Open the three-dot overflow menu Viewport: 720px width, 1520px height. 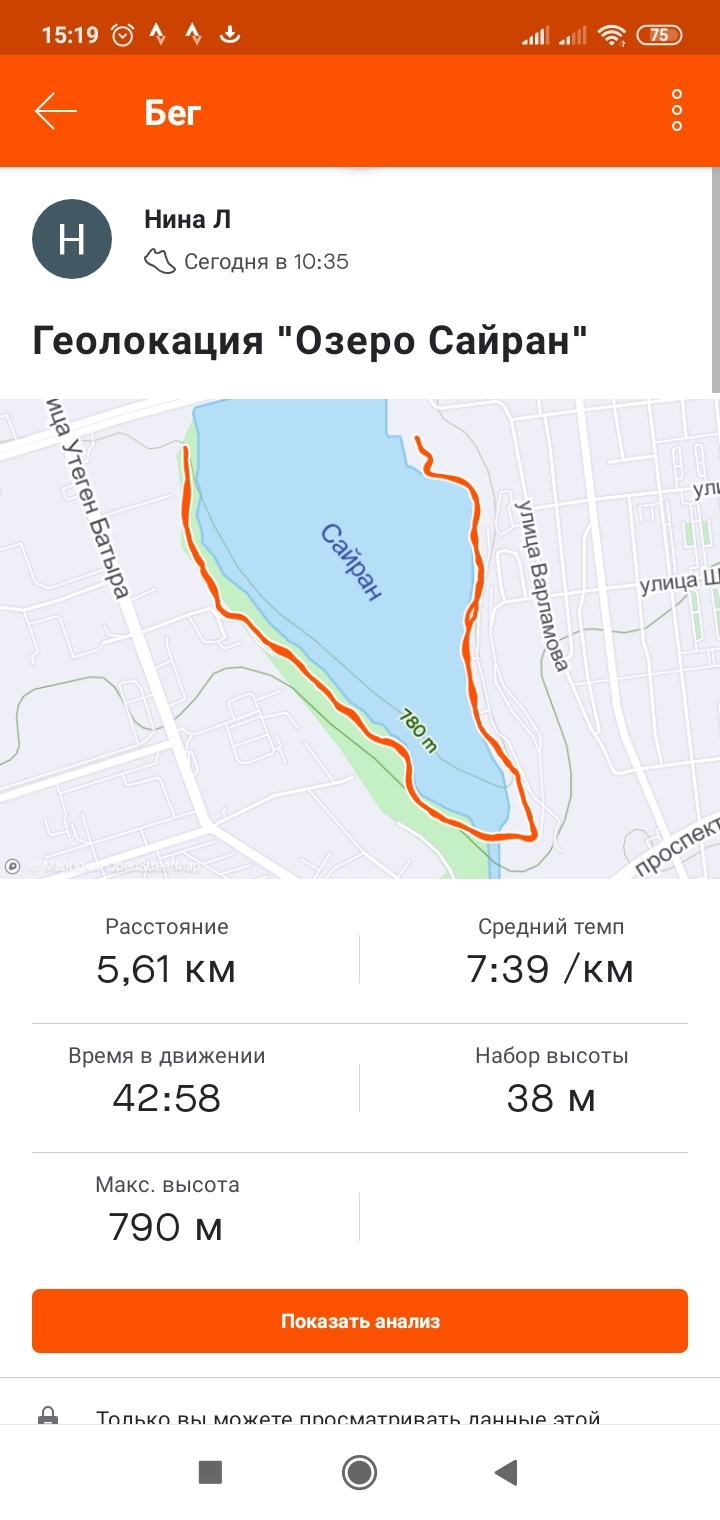677,110
